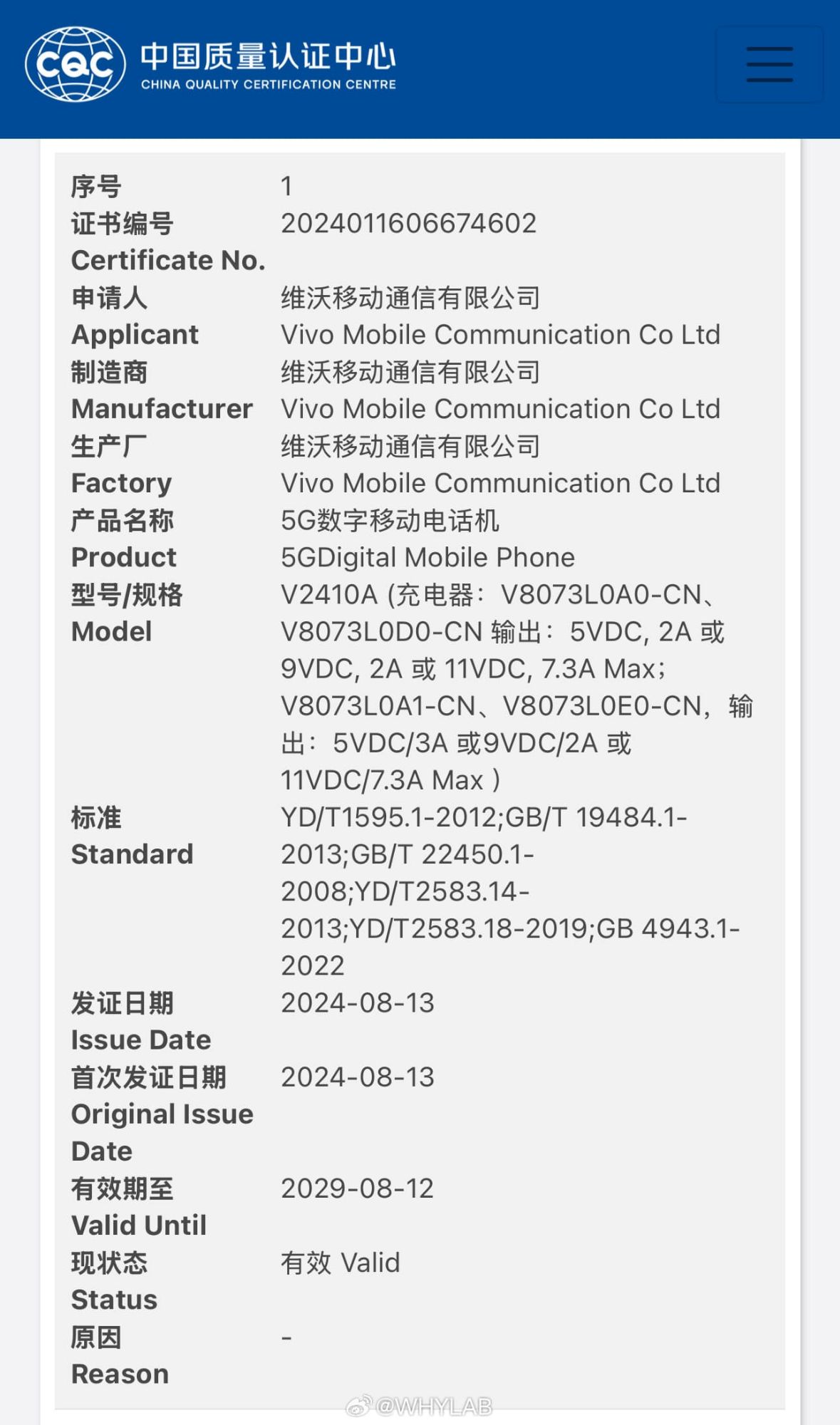
Task: Open the hamburger navigation menu
Action: pyautogui.click(x=769, y=64)
